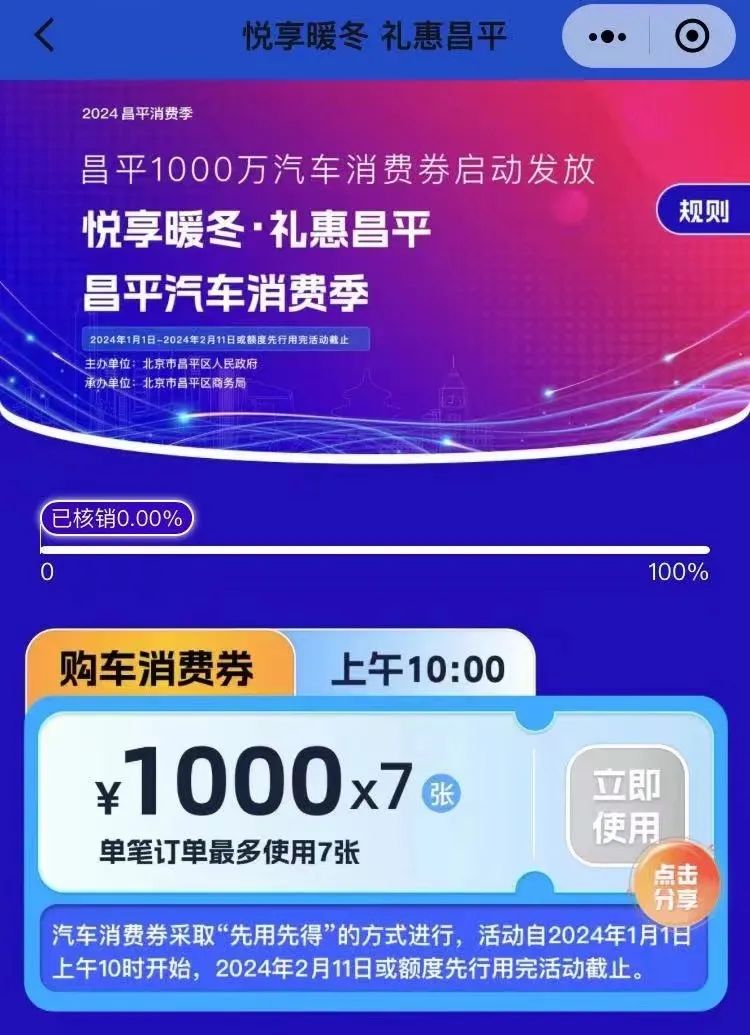Image resolution: width=750 pixels, height=1035 pixels.
Task: Open the mini program more-options menu
Action: click(x=607, y=37)
